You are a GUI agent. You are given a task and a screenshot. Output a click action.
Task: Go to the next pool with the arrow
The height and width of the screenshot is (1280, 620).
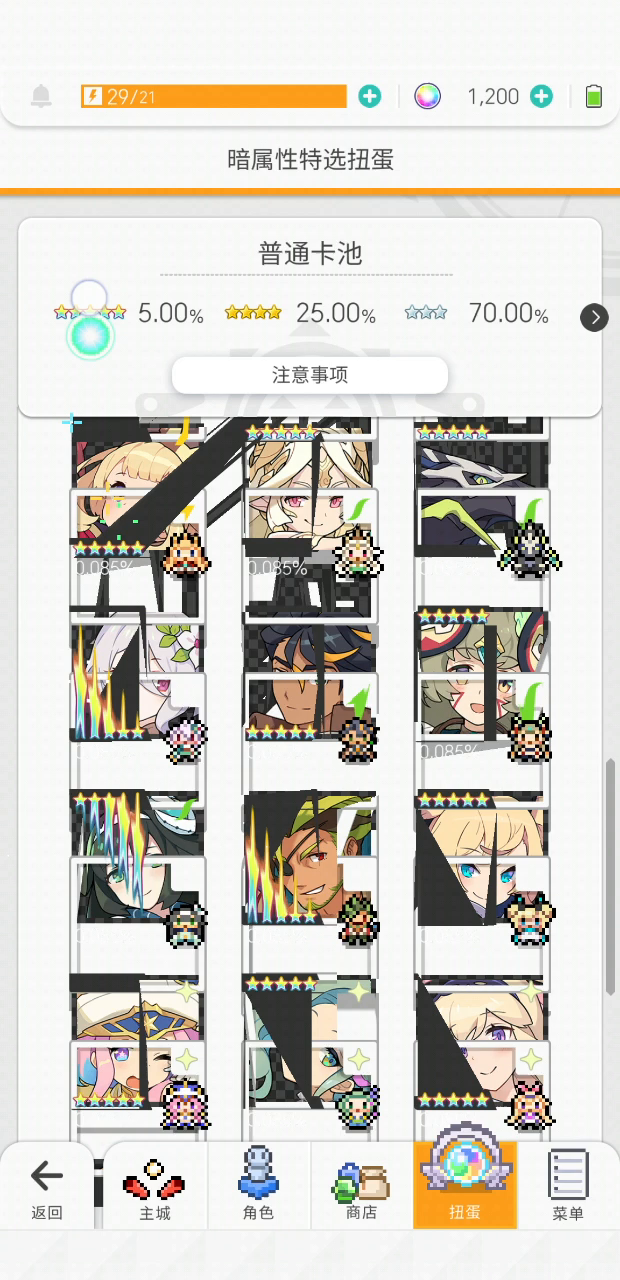[594, 318]
